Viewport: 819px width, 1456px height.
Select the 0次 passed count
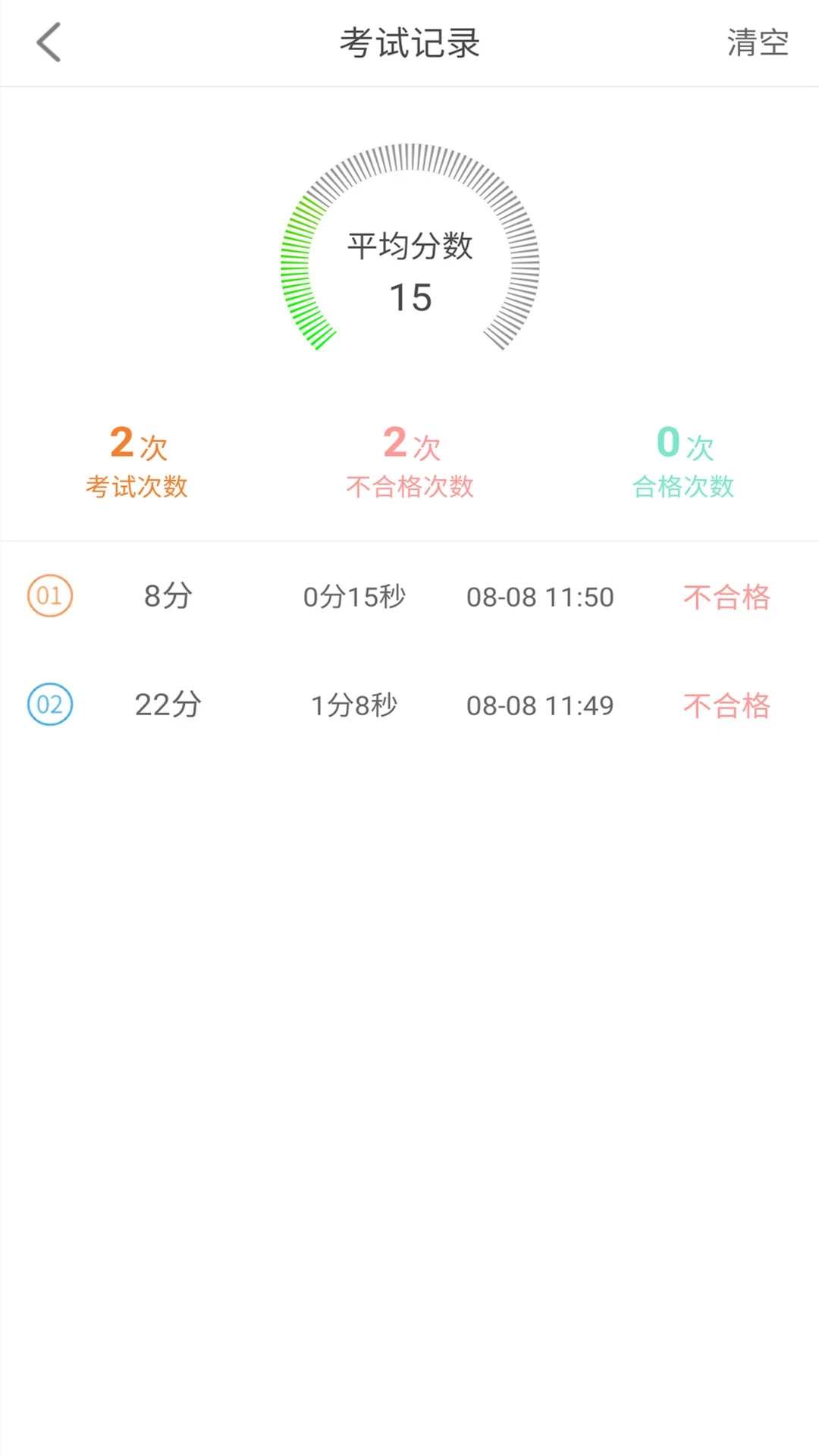coord(684,446)
